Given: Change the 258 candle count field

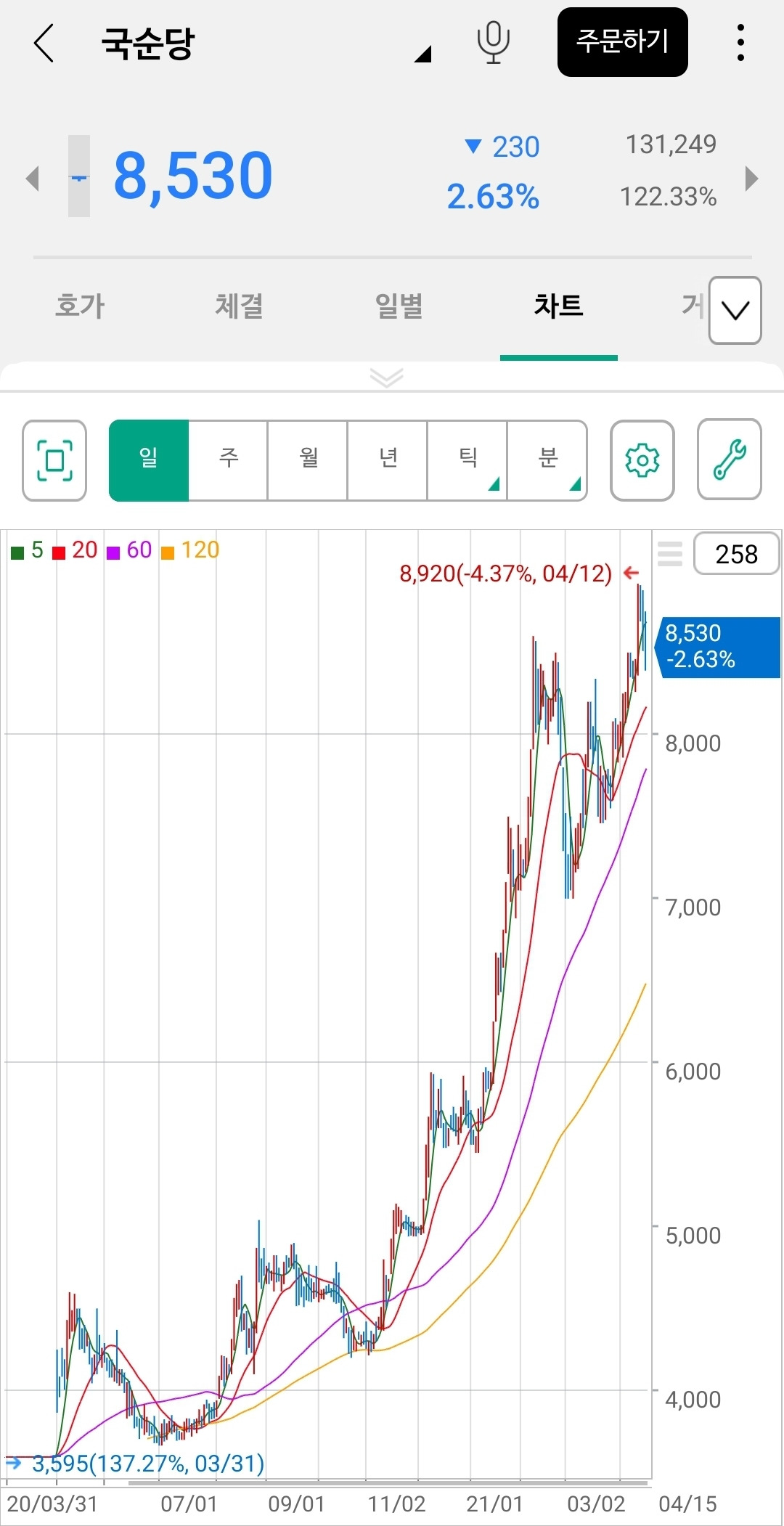Looking at the screenshot, I should point(736,554).
